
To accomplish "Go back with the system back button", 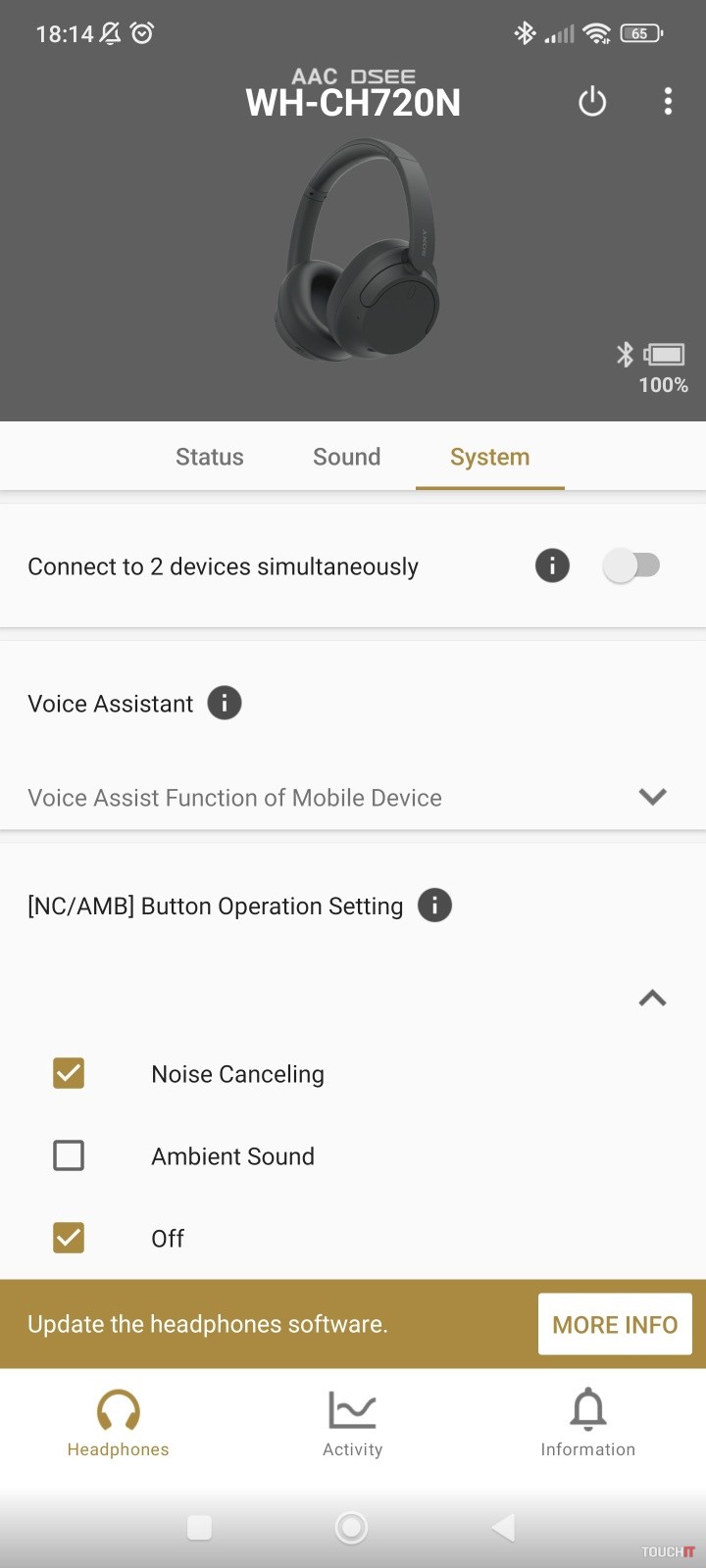I will pos(503,1527).
